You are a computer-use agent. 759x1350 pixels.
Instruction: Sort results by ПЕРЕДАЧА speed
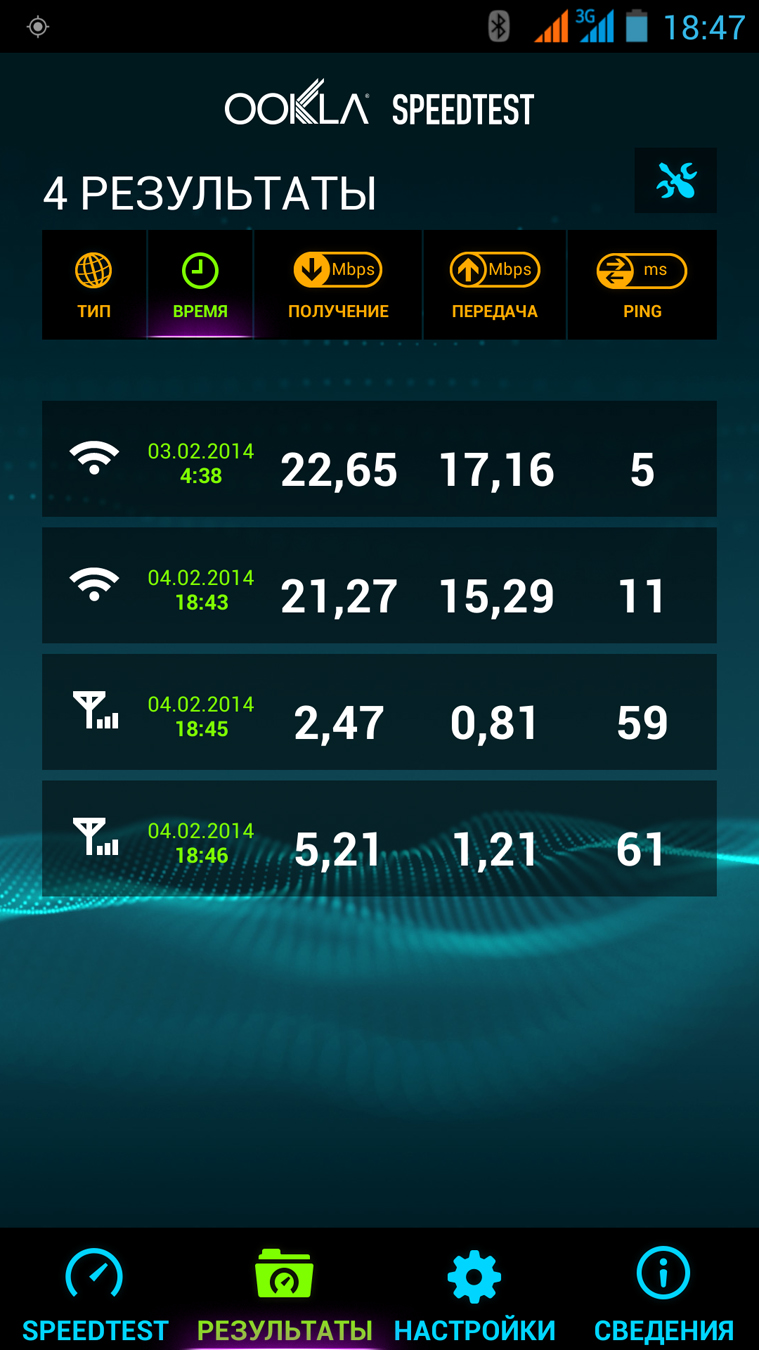click(495, 285)
